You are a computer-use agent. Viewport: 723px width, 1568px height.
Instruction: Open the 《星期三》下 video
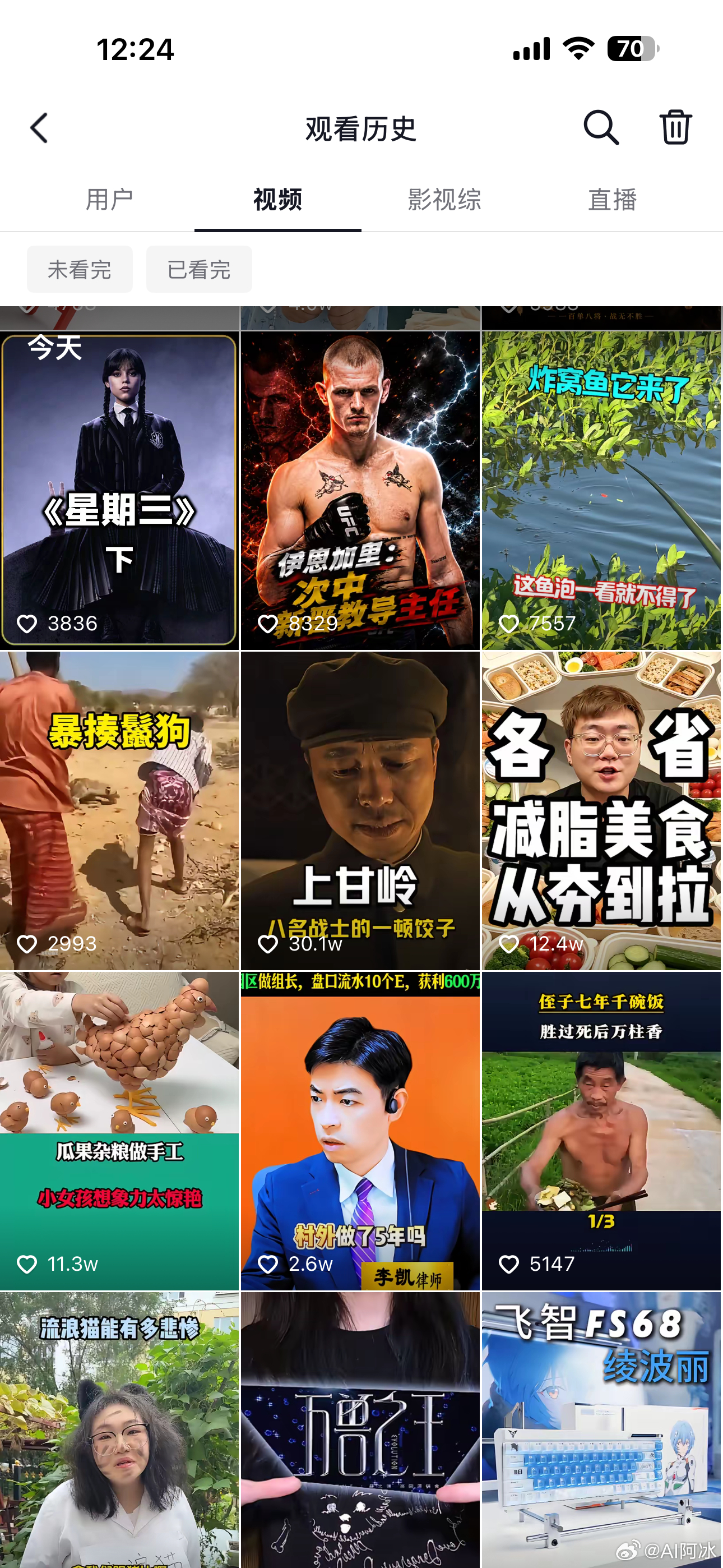tap(119, 491)
